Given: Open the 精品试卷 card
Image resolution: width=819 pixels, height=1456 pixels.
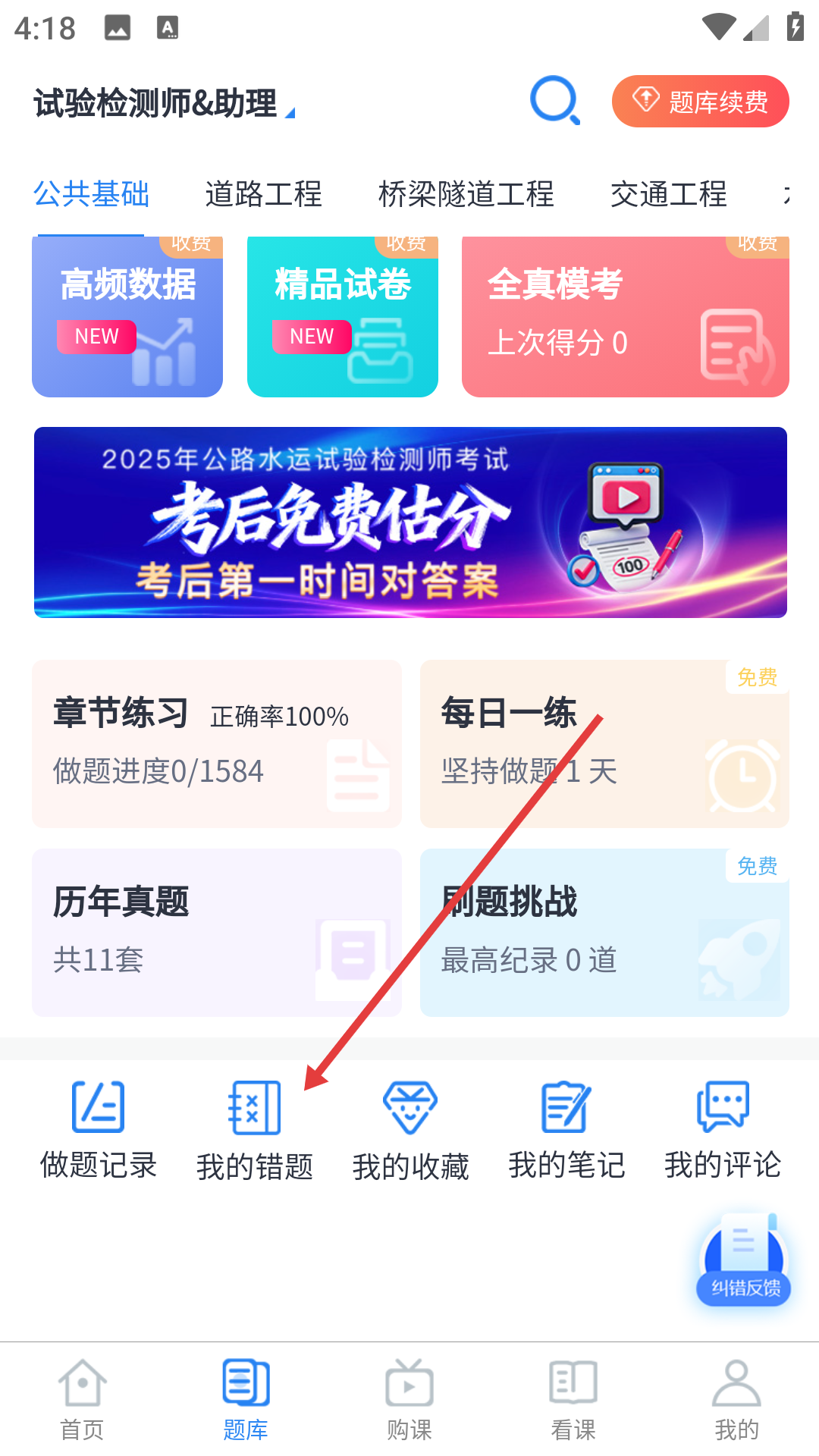Looking at the screenshot, I should click(342, 317).
